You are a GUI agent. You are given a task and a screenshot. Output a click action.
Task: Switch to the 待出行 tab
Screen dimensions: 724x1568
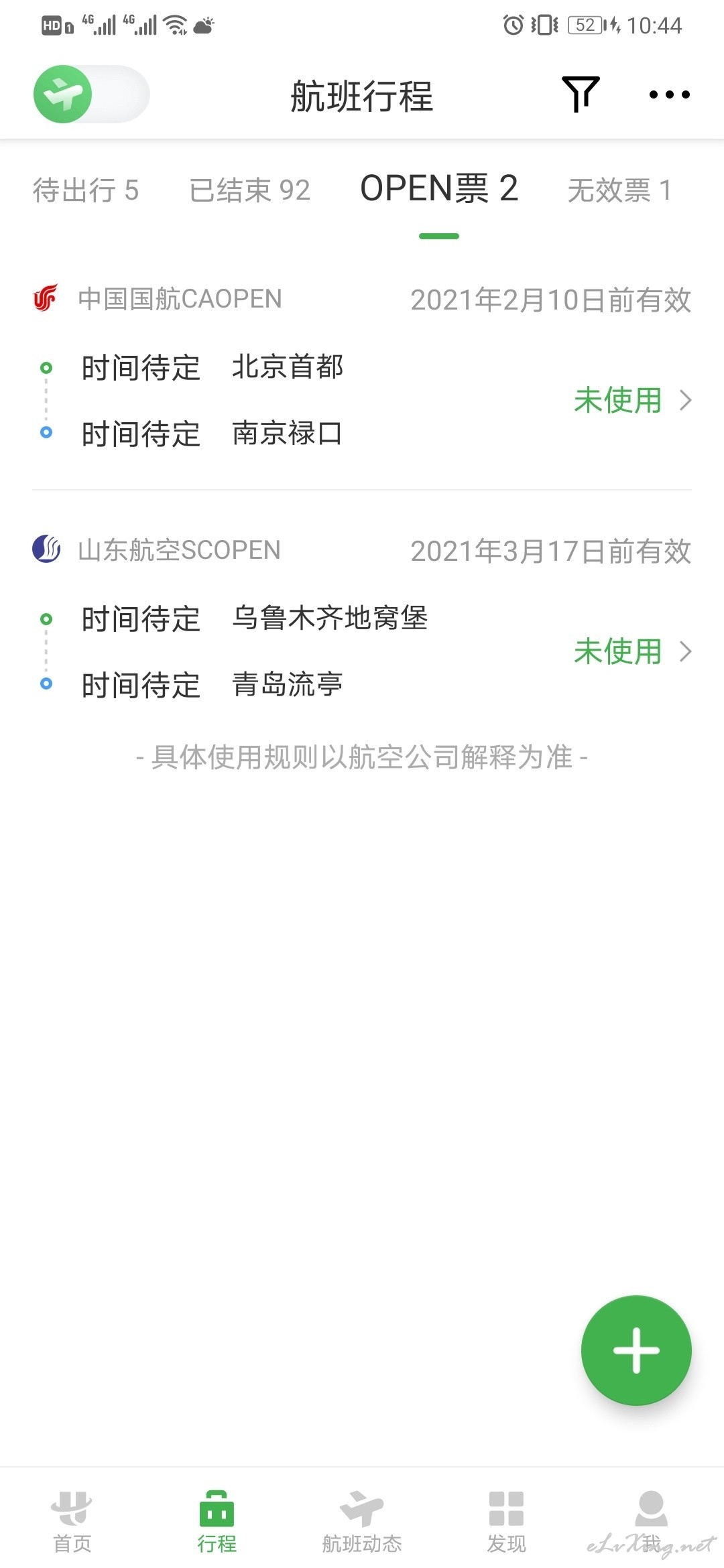86,190
